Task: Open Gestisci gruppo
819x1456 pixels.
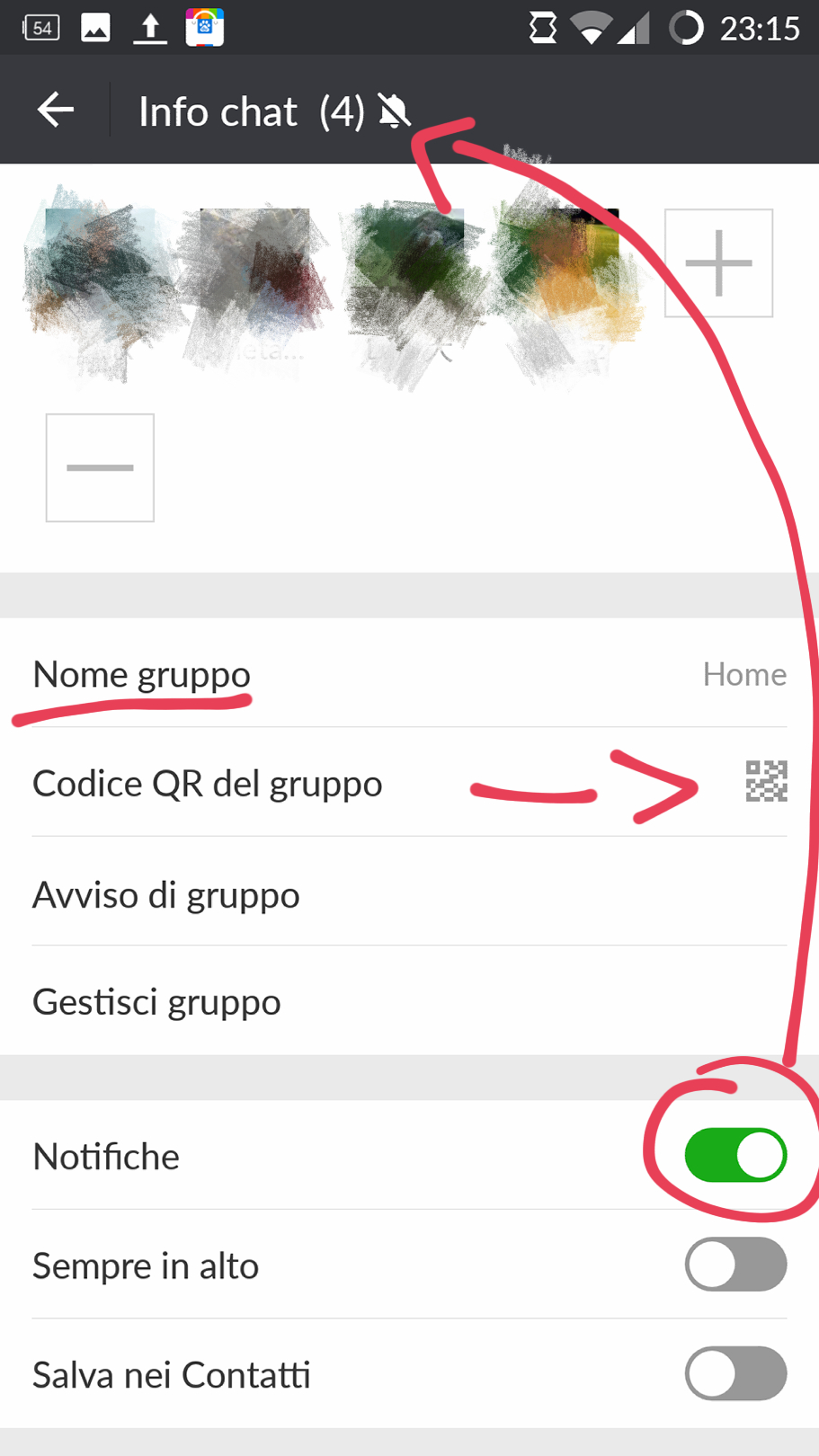Action: tap(409, 1001)
